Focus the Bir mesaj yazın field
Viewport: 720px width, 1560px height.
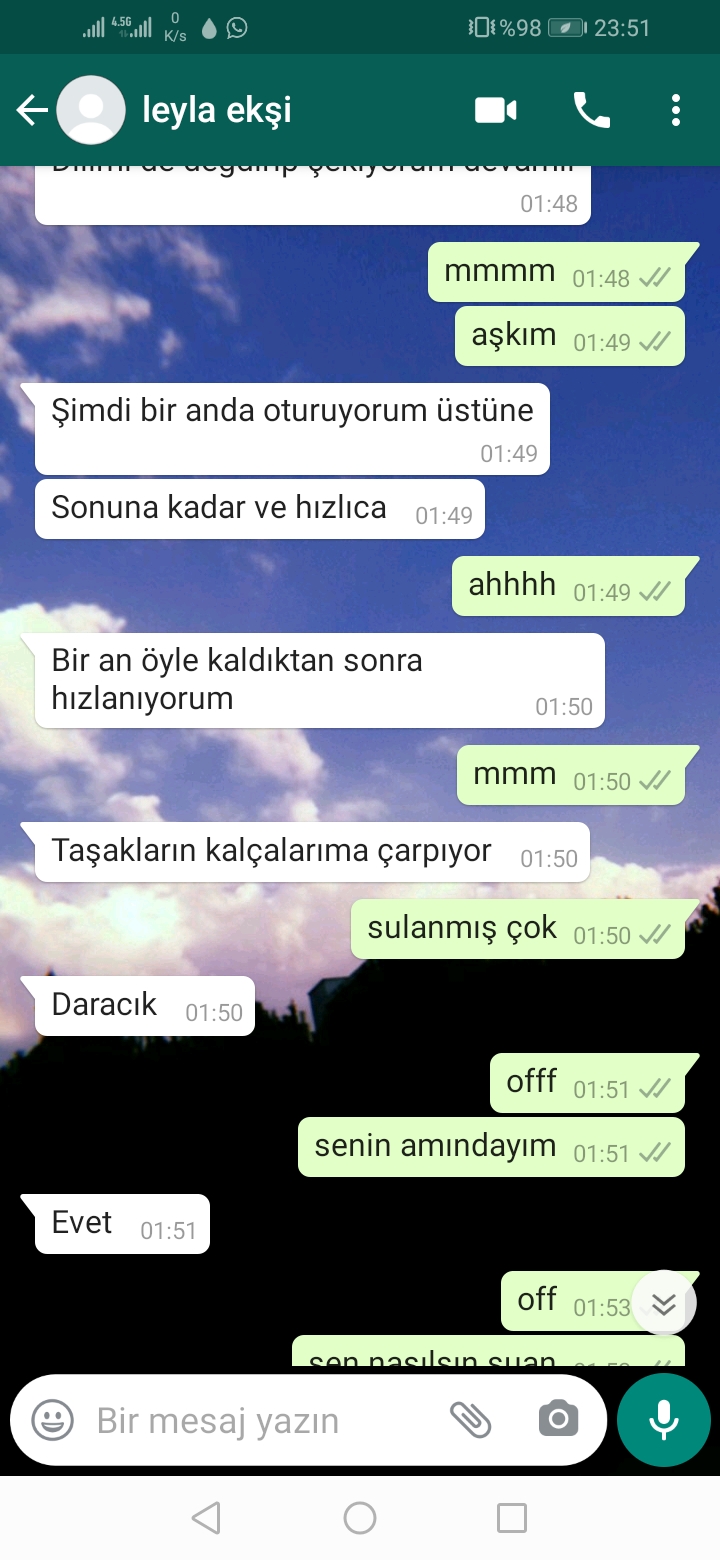260,1420
